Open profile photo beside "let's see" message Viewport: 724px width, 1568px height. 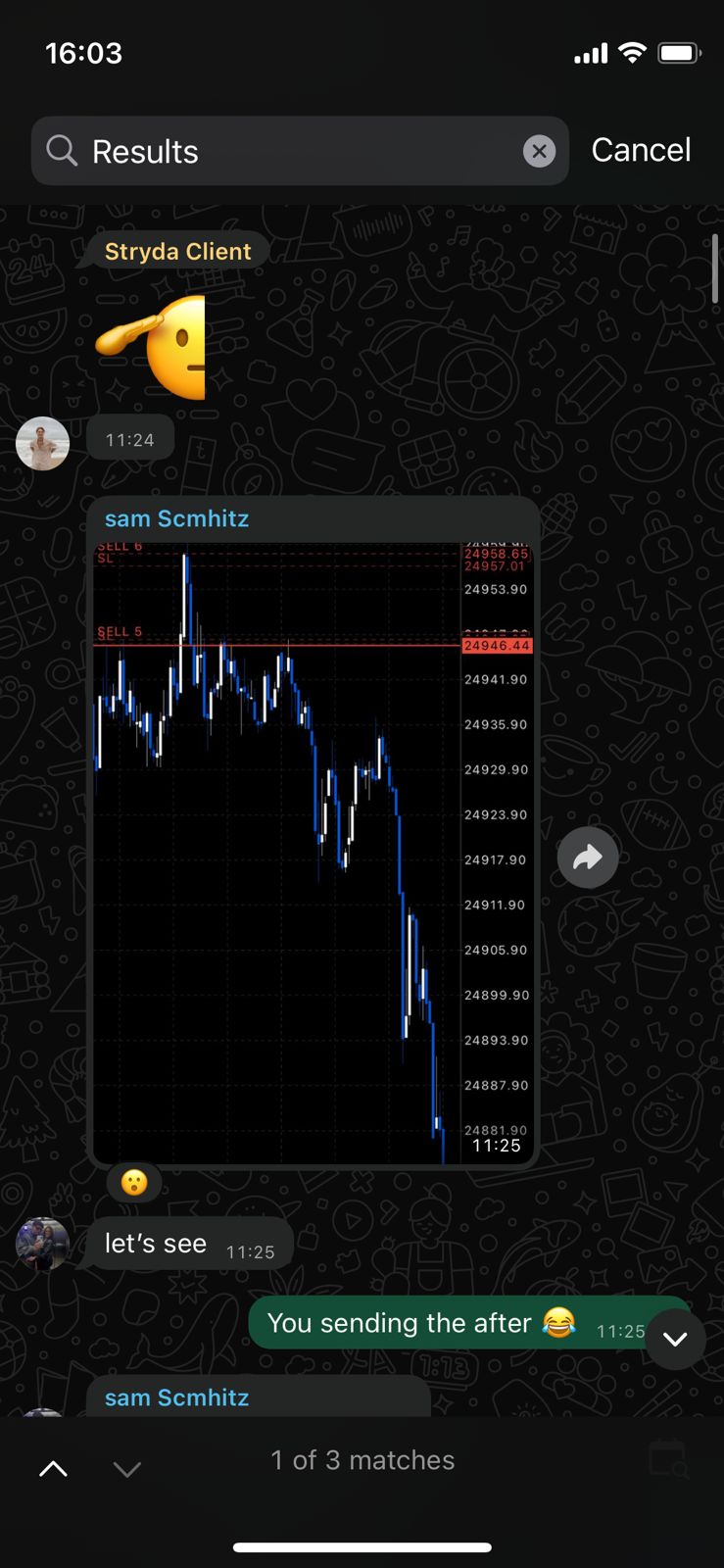43,1243
